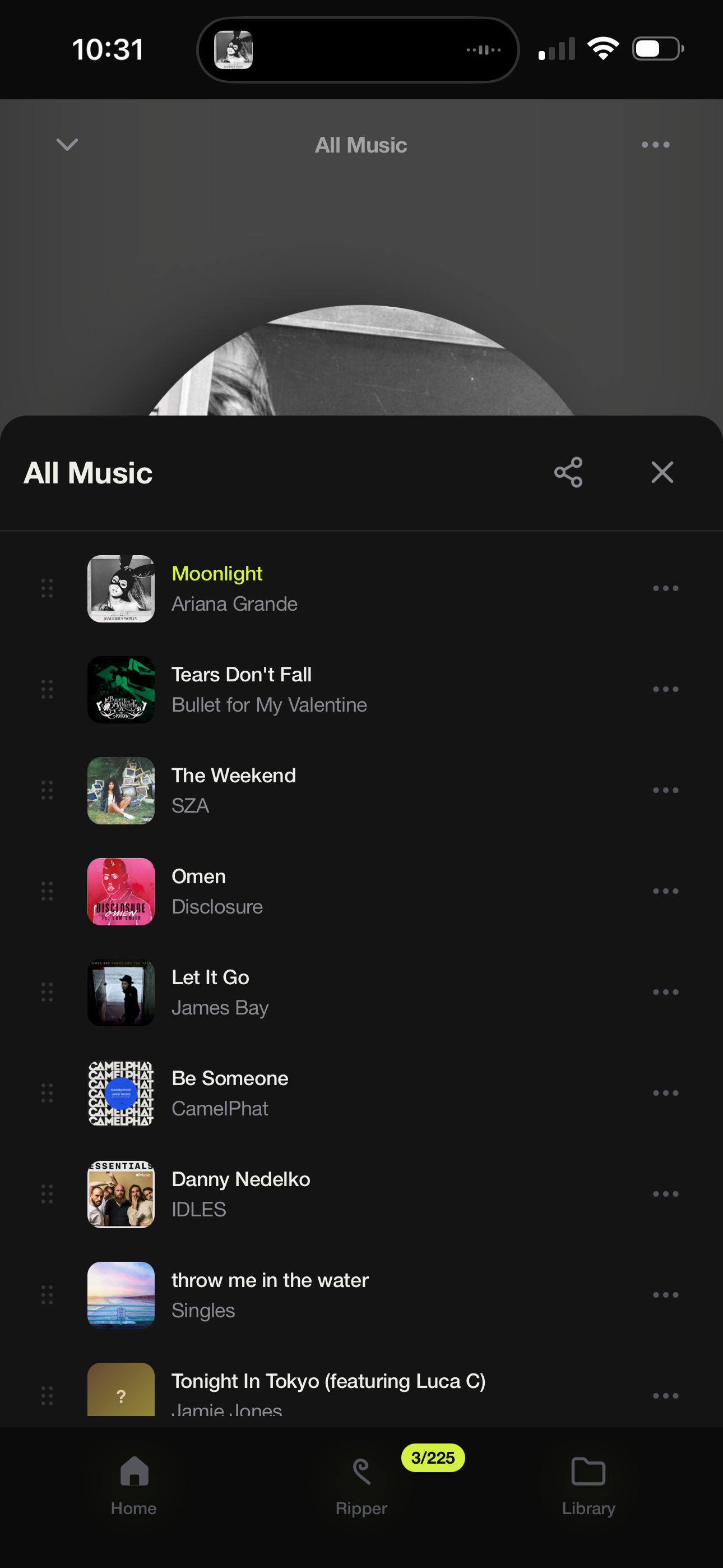This screenshot has width=723, height=1568.
Task: Select Omen by Disclosure
Action: [361, 892]
